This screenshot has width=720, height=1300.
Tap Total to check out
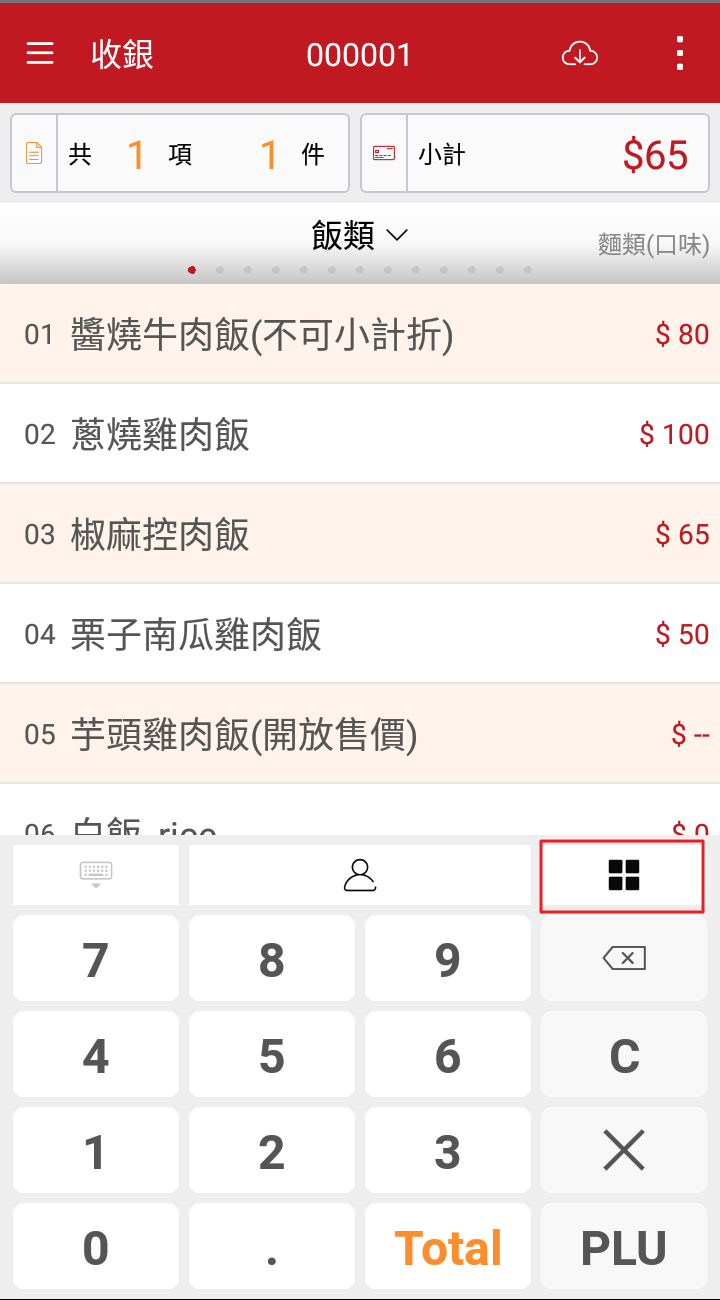[448, 1248]
